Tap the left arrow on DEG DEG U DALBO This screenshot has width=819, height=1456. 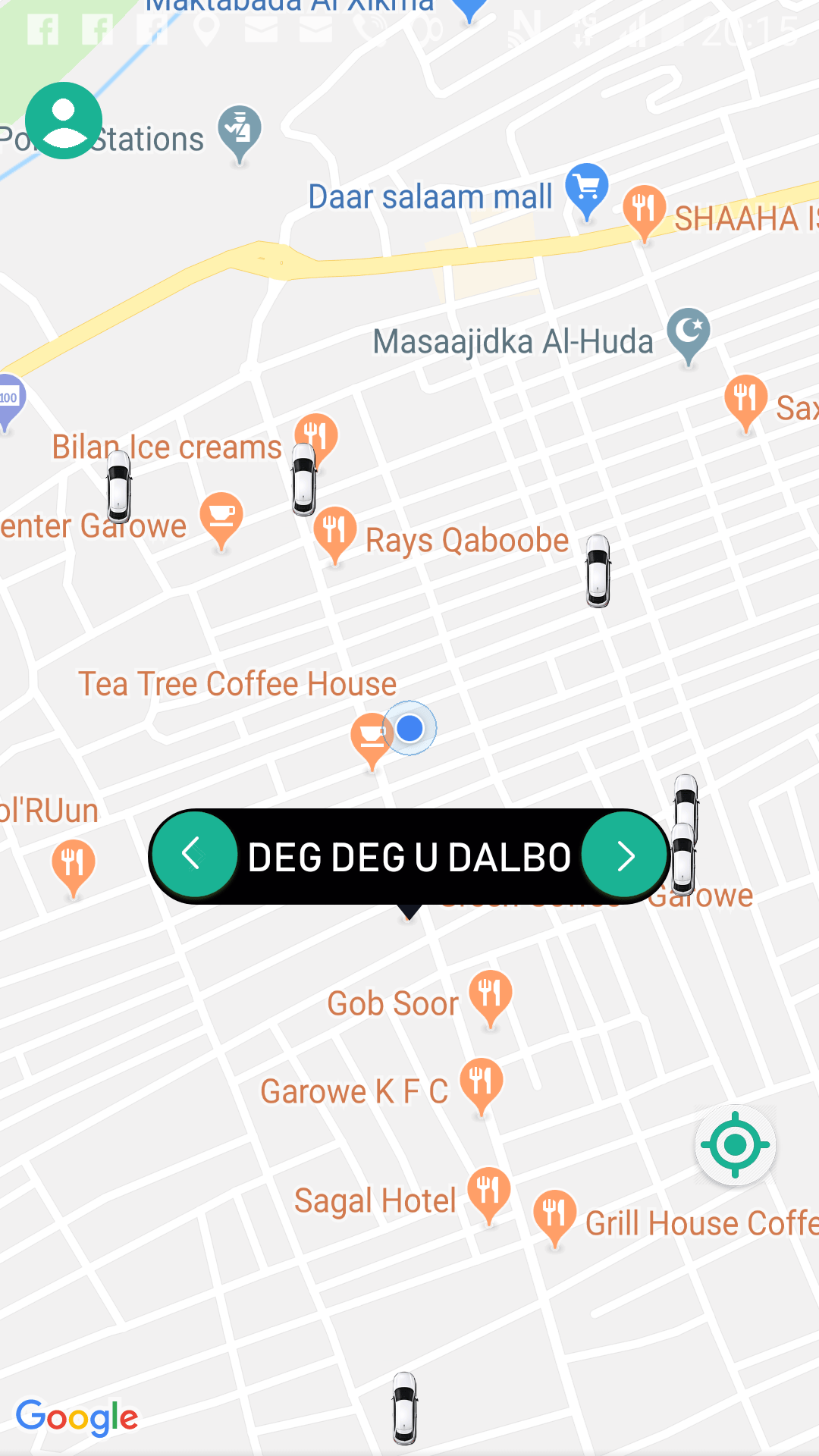pyautogui.click(x=194, y=855)
